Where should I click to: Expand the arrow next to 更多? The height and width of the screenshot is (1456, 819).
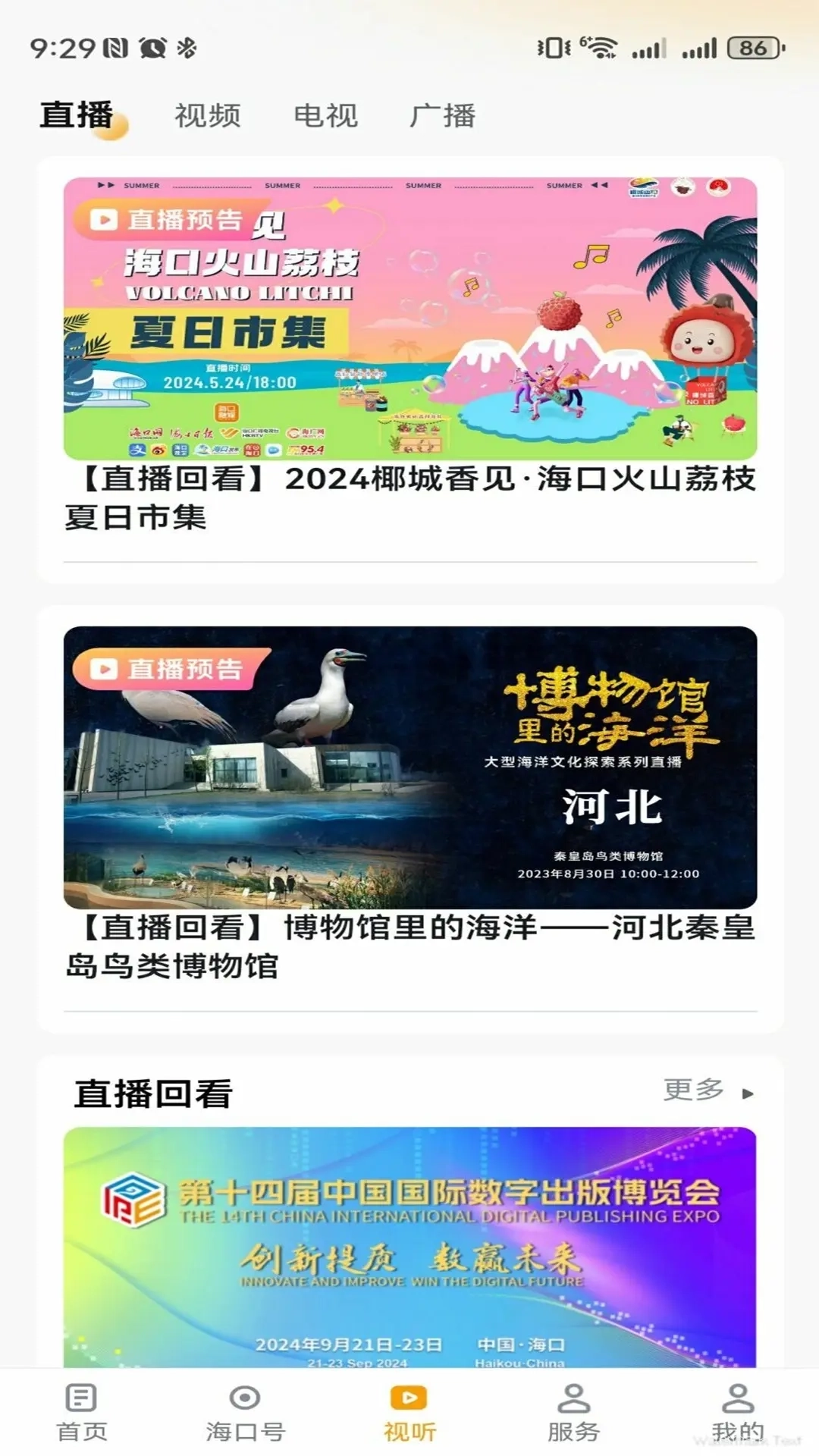pos(747,1091)
